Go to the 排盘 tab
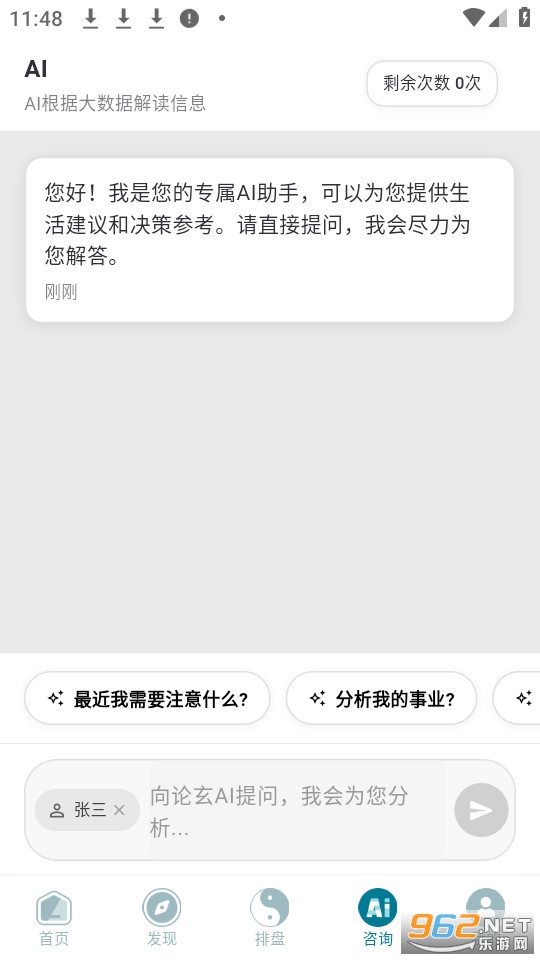This screenshot has height=960, width=540. point(269,918)
